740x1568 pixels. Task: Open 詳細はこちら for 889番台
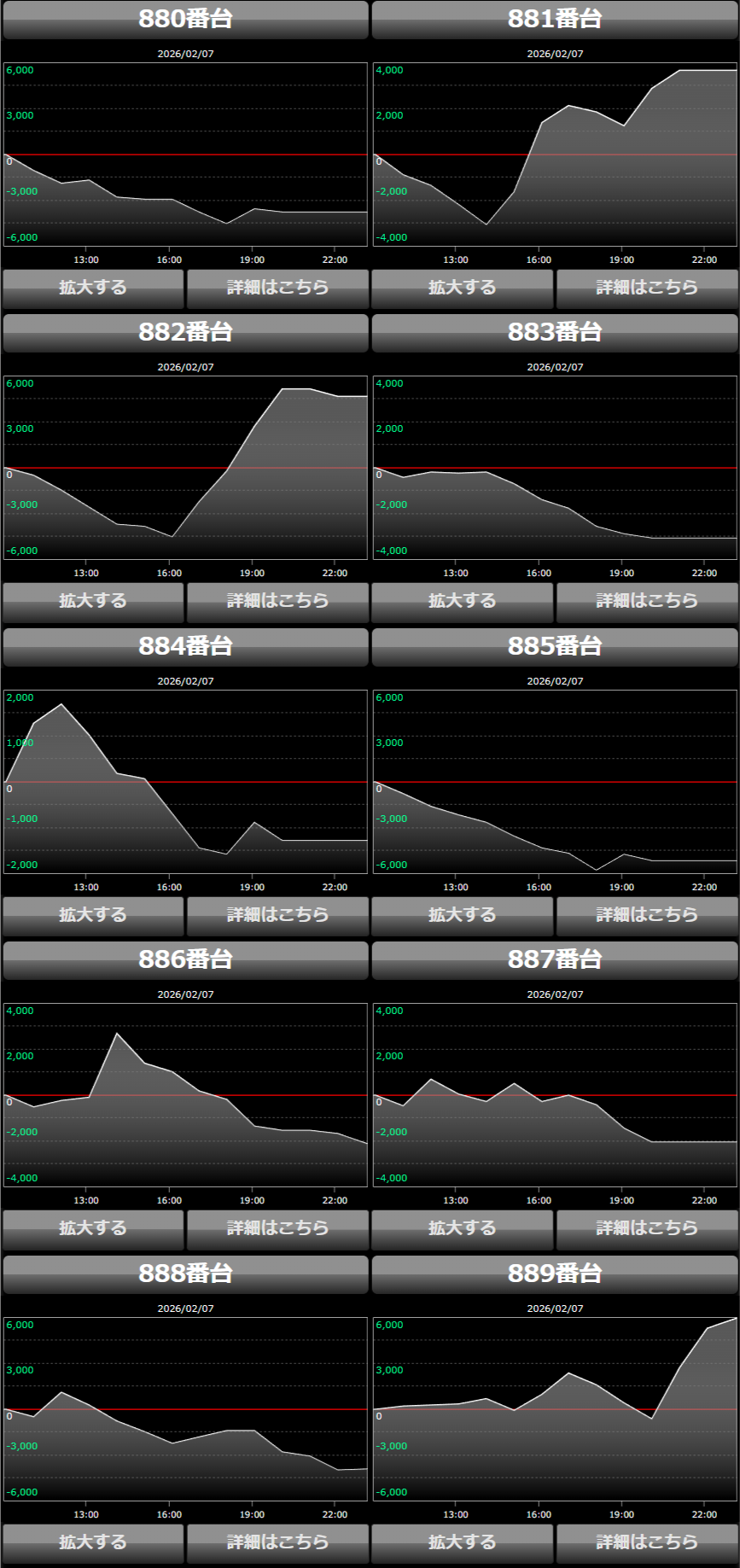click(647, 1542)
